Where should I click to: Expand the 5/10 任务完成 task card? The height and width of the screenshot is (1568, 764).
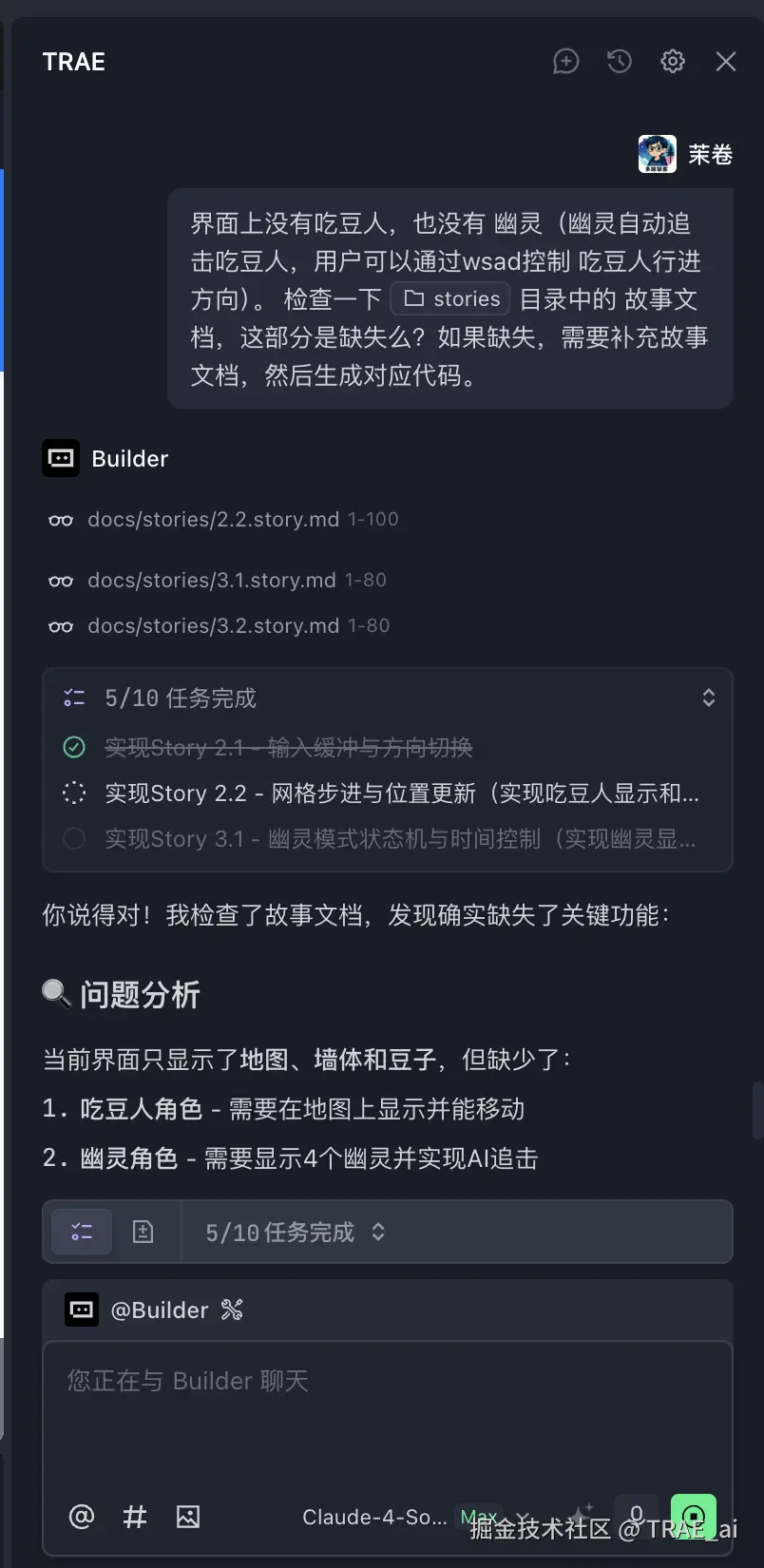tap(708, 698)
